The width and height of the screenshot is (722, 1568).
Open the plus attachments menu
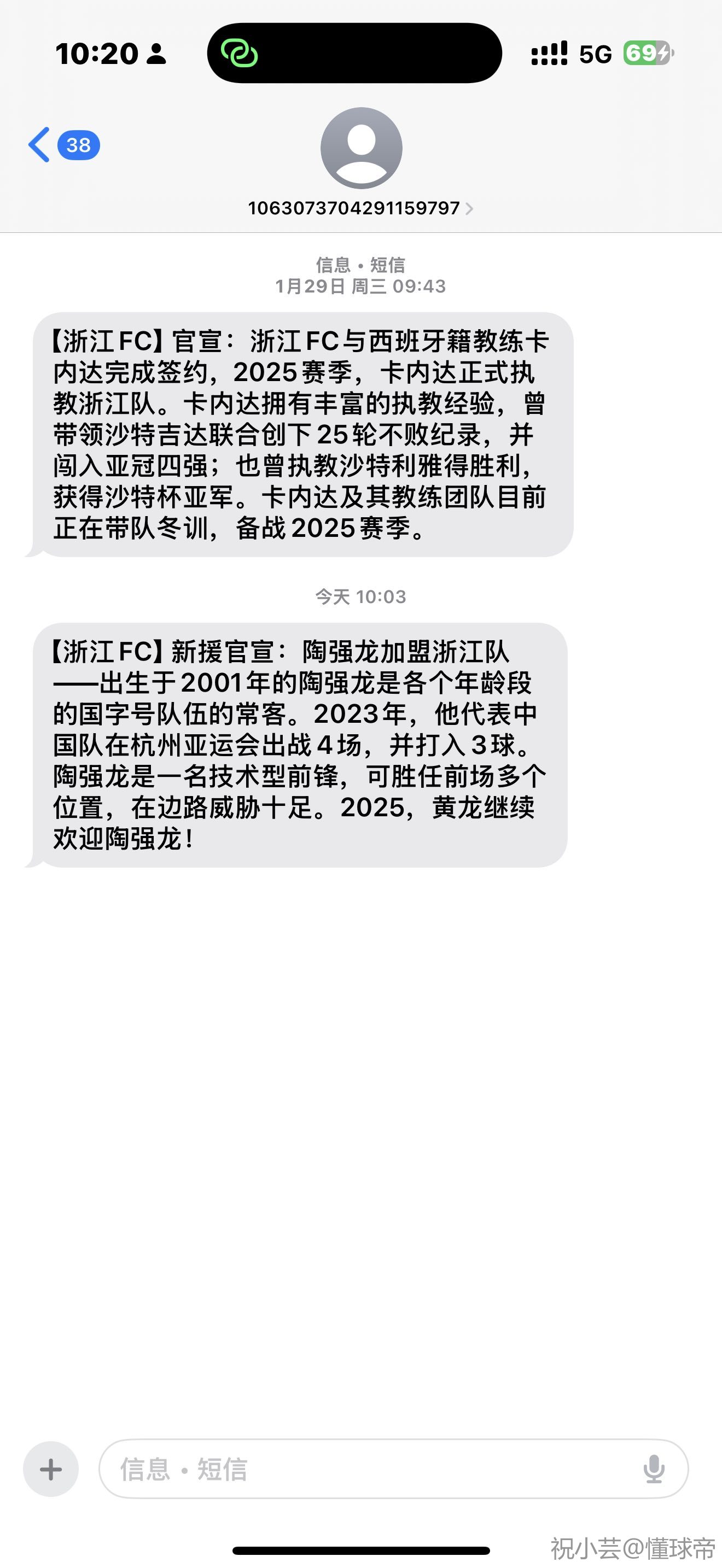[x=51, y=1469]
